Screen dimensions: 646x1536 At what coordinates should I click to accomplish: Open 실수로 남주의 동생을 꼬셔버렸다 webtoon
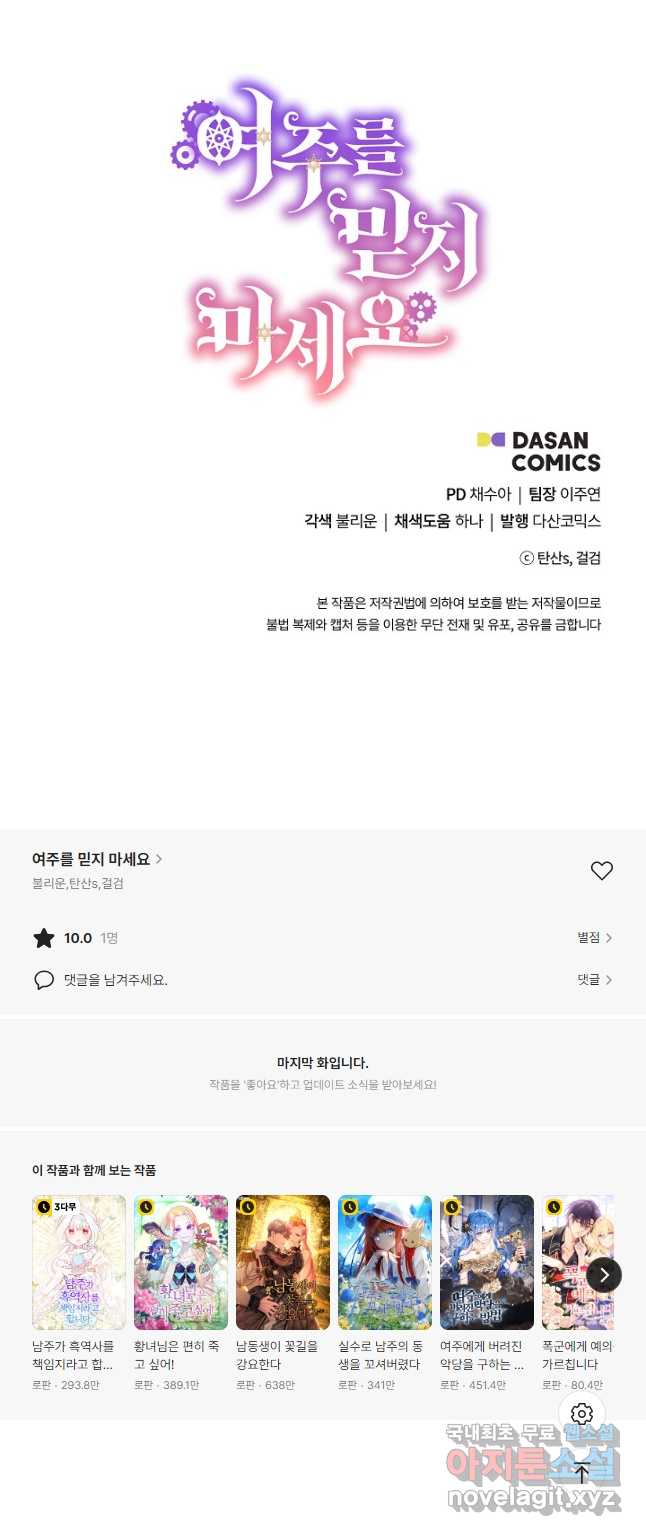click(x=385, y=1262)
